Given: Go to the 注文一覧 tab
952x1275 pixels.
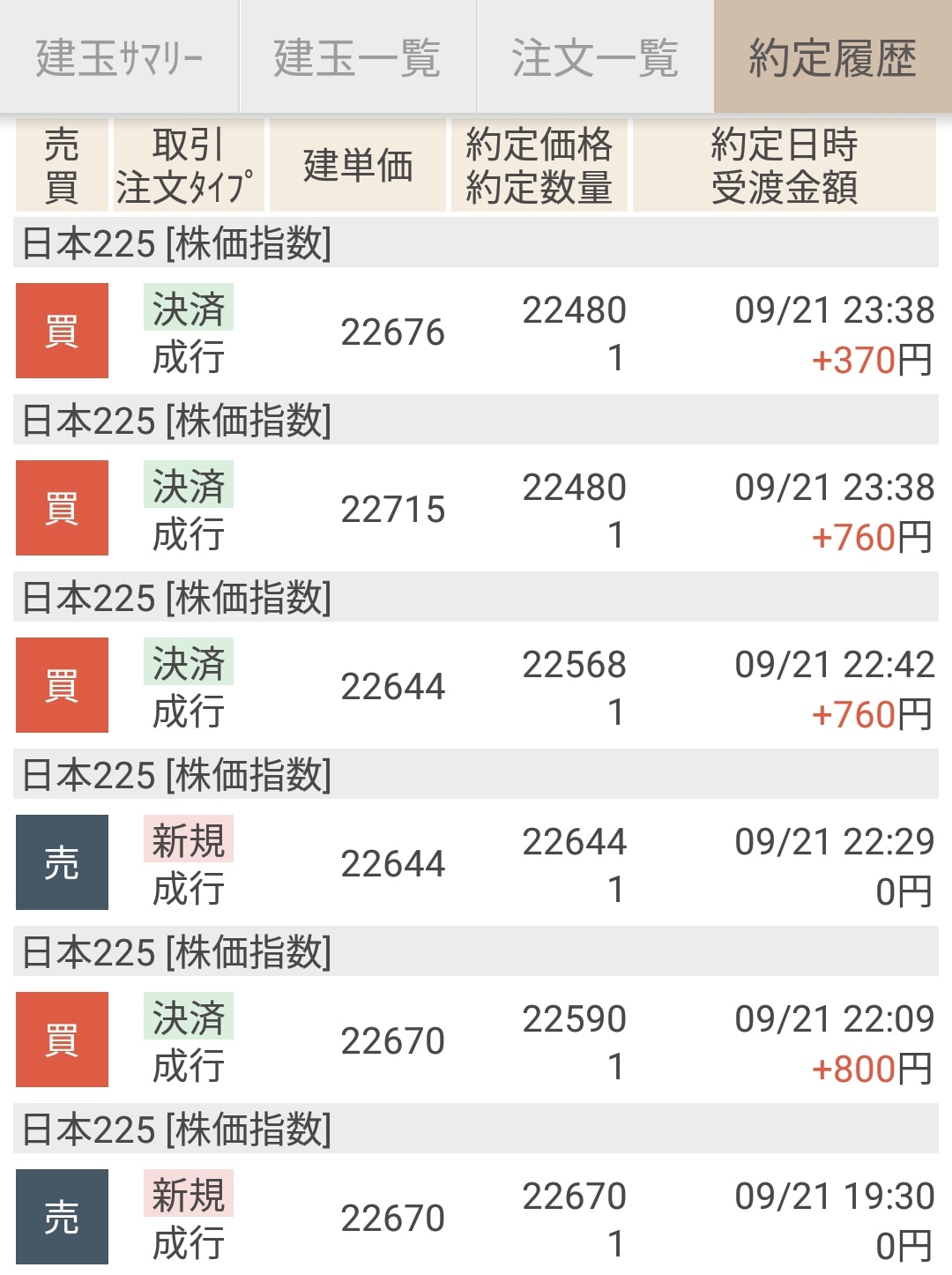Looking at the screenshot, I should pyautogui.click(x=595, y=58).
